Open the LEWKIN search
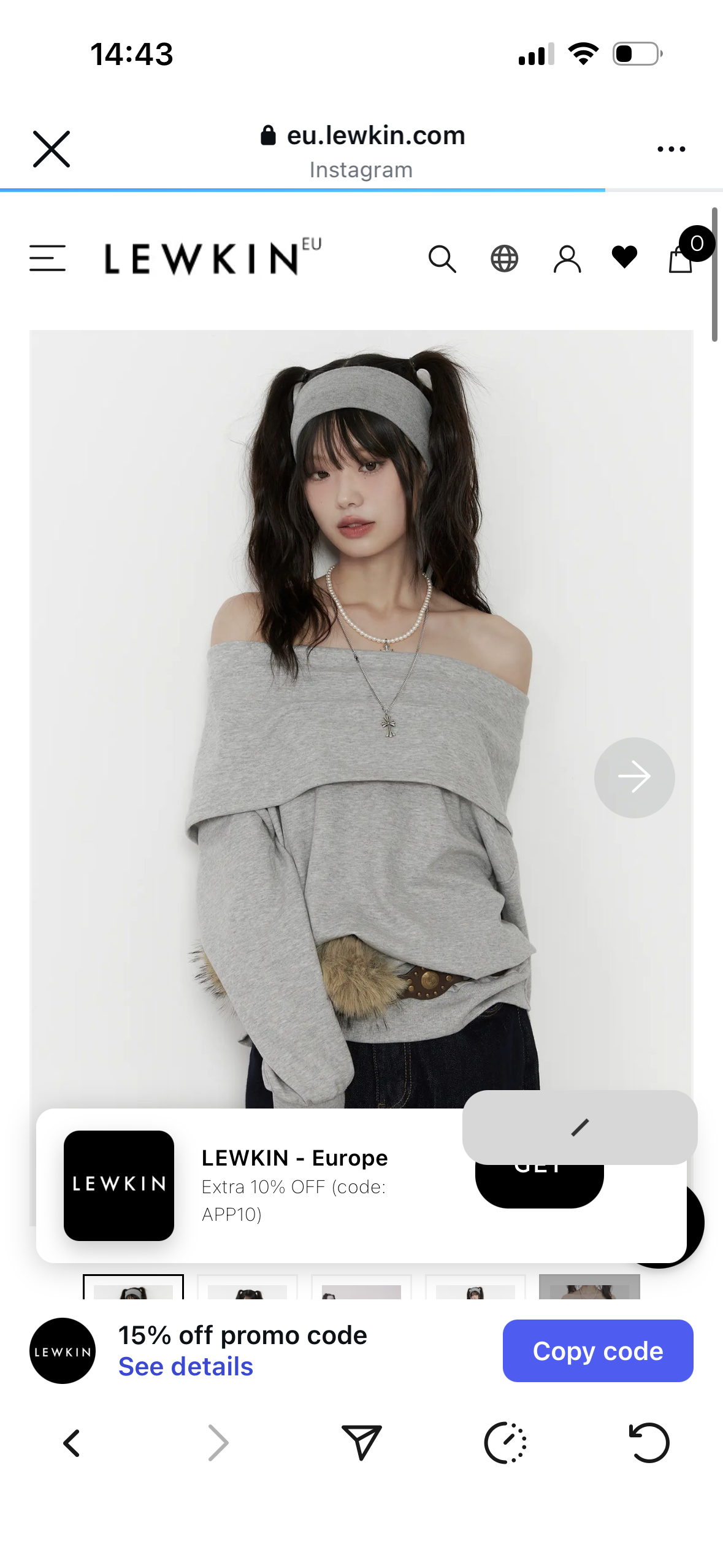 (x=442, y=259)
